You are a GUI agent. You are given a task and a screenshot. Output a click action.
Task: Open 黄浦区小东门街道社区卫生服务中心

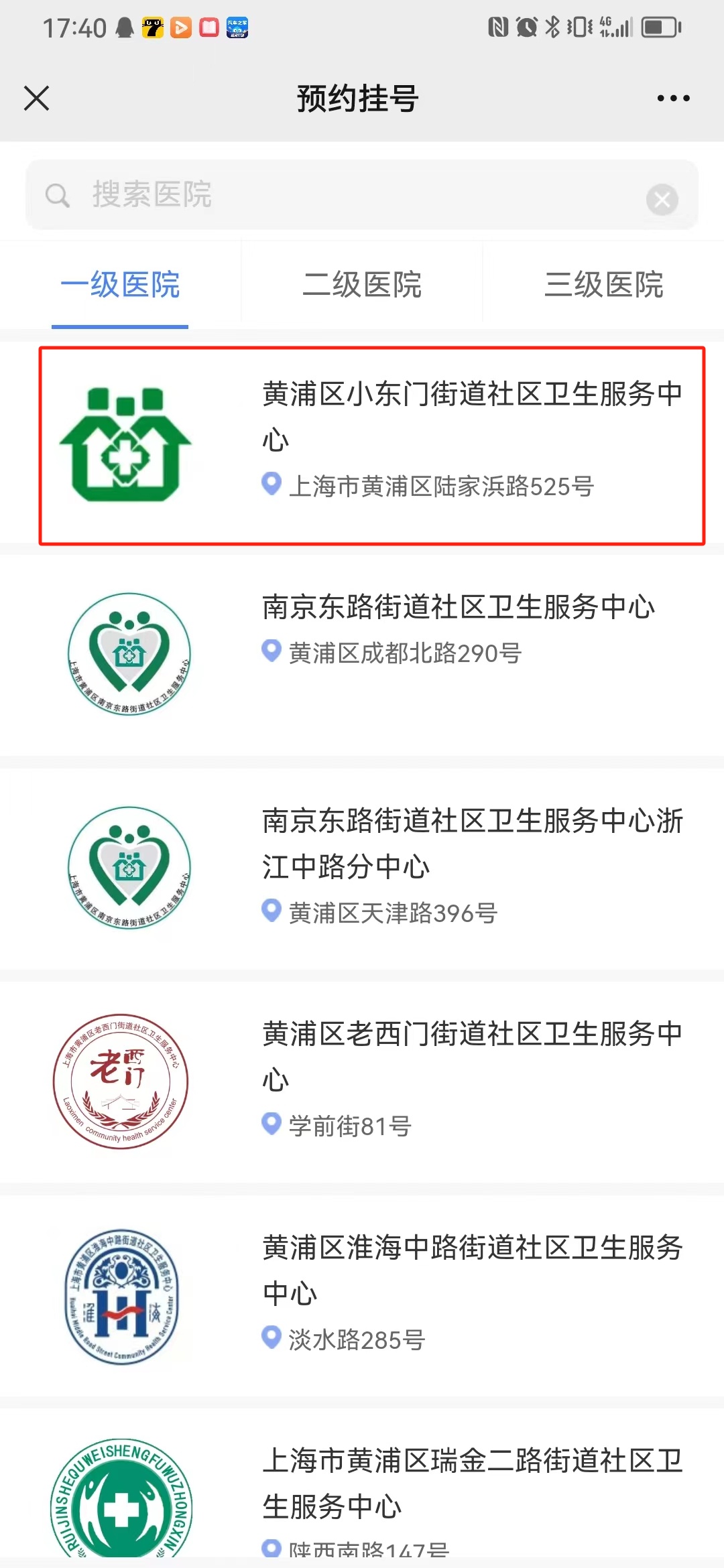372,446
